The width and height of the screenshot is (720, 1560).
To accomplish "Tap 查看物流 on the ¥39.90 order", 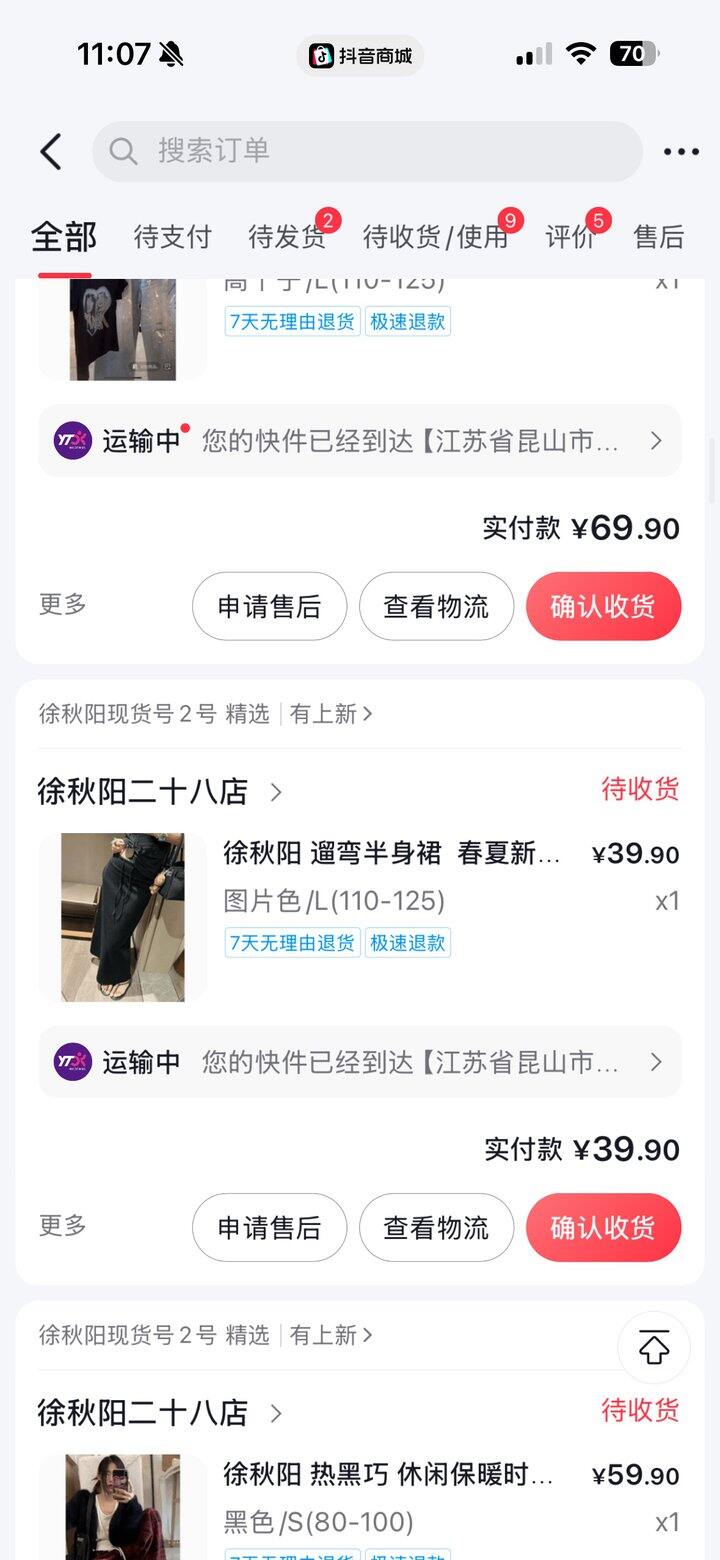I will (x=436, y=1227).
